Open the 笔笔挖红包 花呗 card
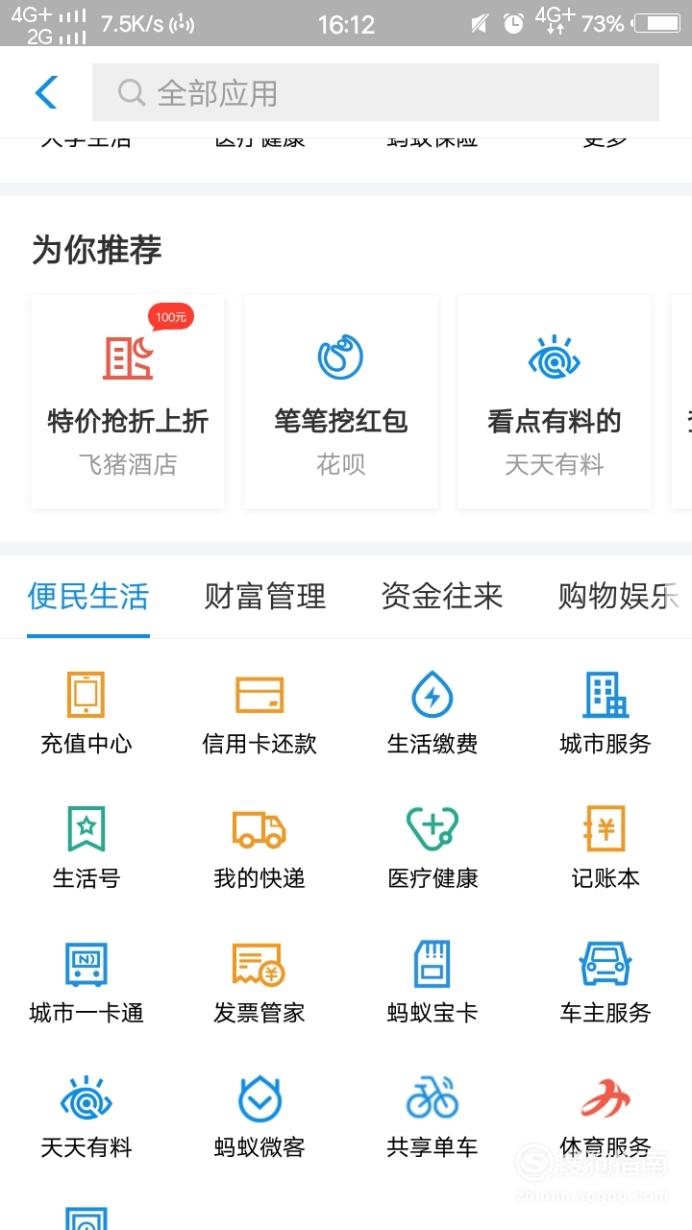 pos(341,401)
